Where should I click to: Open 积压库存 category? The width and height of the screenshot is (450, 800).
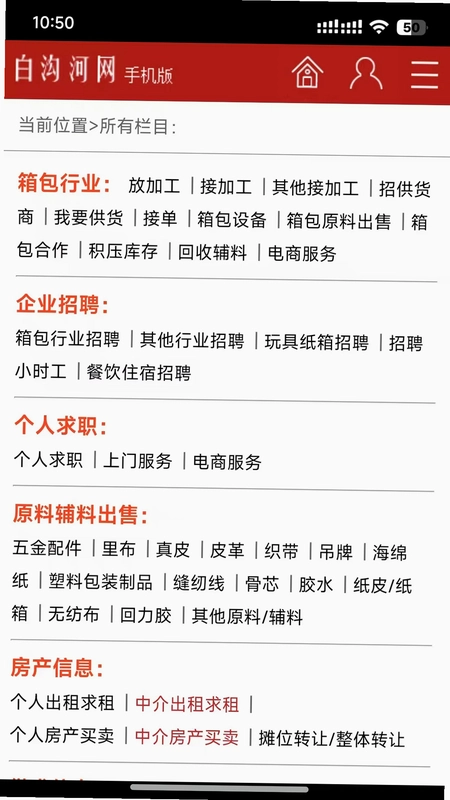(123, 251)
